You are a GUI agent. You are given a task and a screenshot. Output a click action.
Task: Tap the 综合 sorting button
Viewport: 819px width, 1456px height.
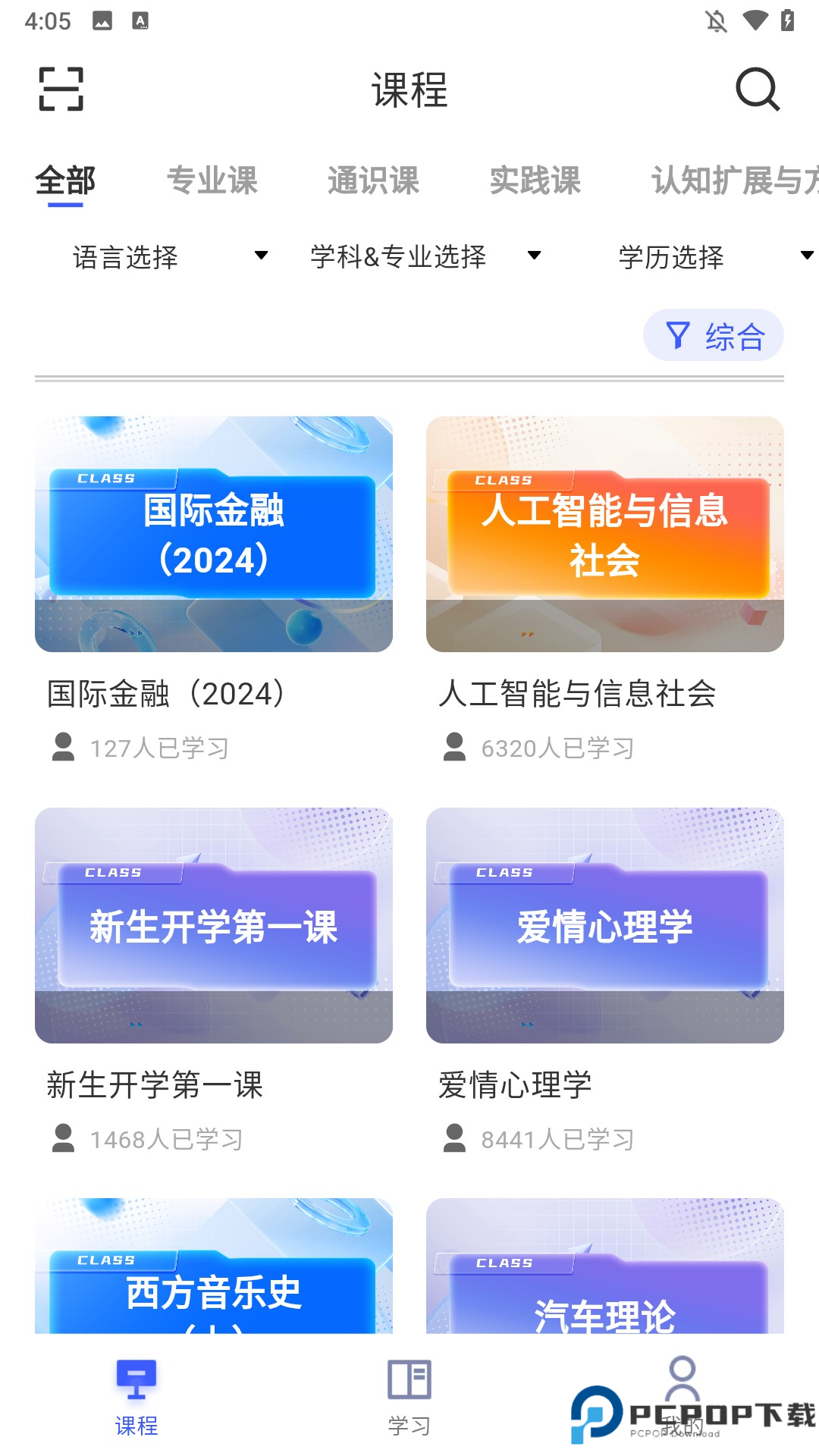click(x=733, y=334)
